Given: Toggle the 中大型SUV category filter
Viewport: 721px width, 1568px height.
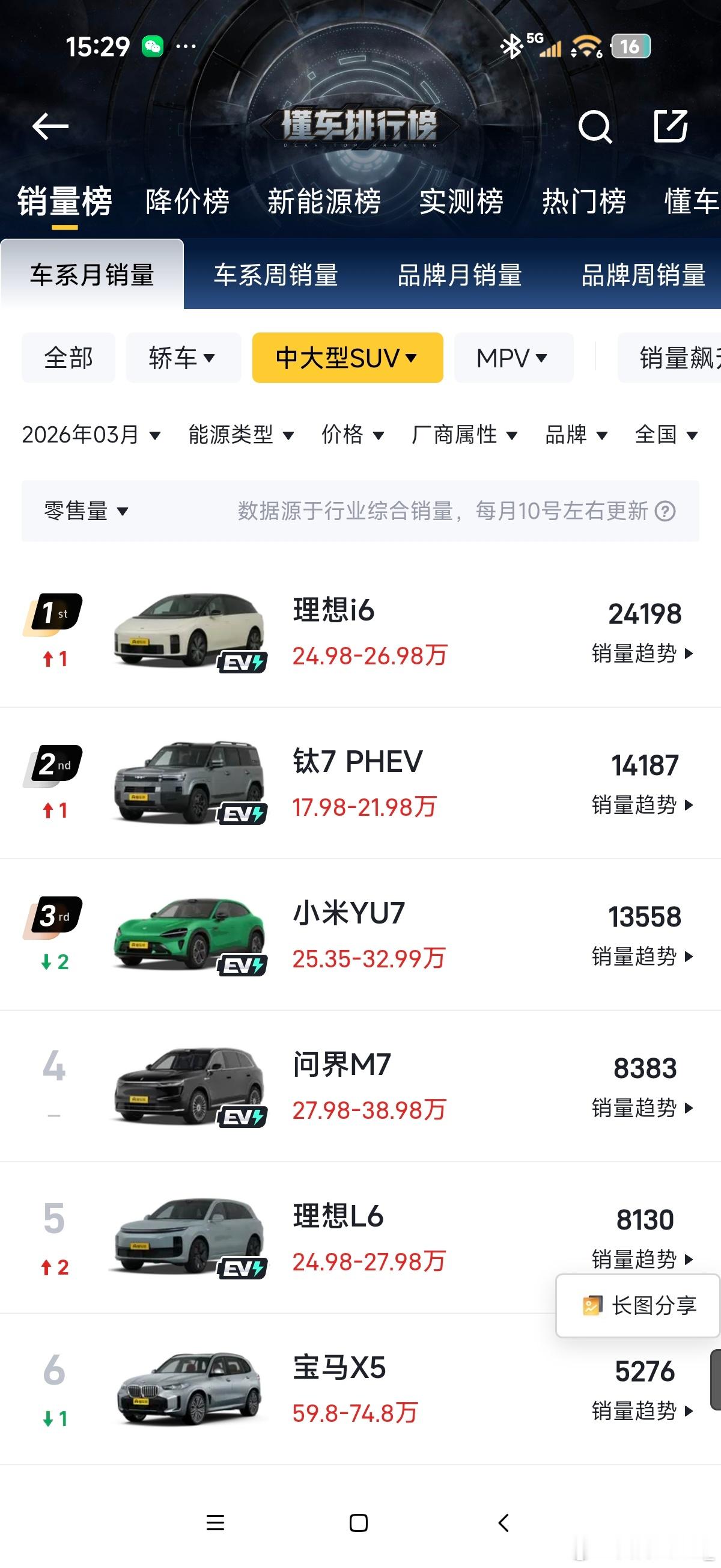Looking at the screenshot, I should pos(347,358).
